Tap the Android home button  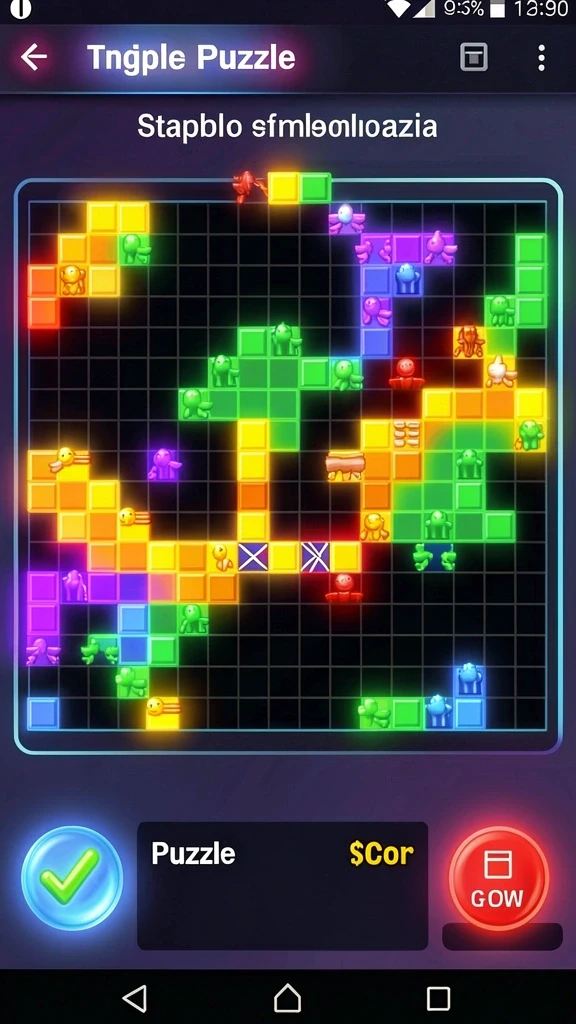coord(287,998)
